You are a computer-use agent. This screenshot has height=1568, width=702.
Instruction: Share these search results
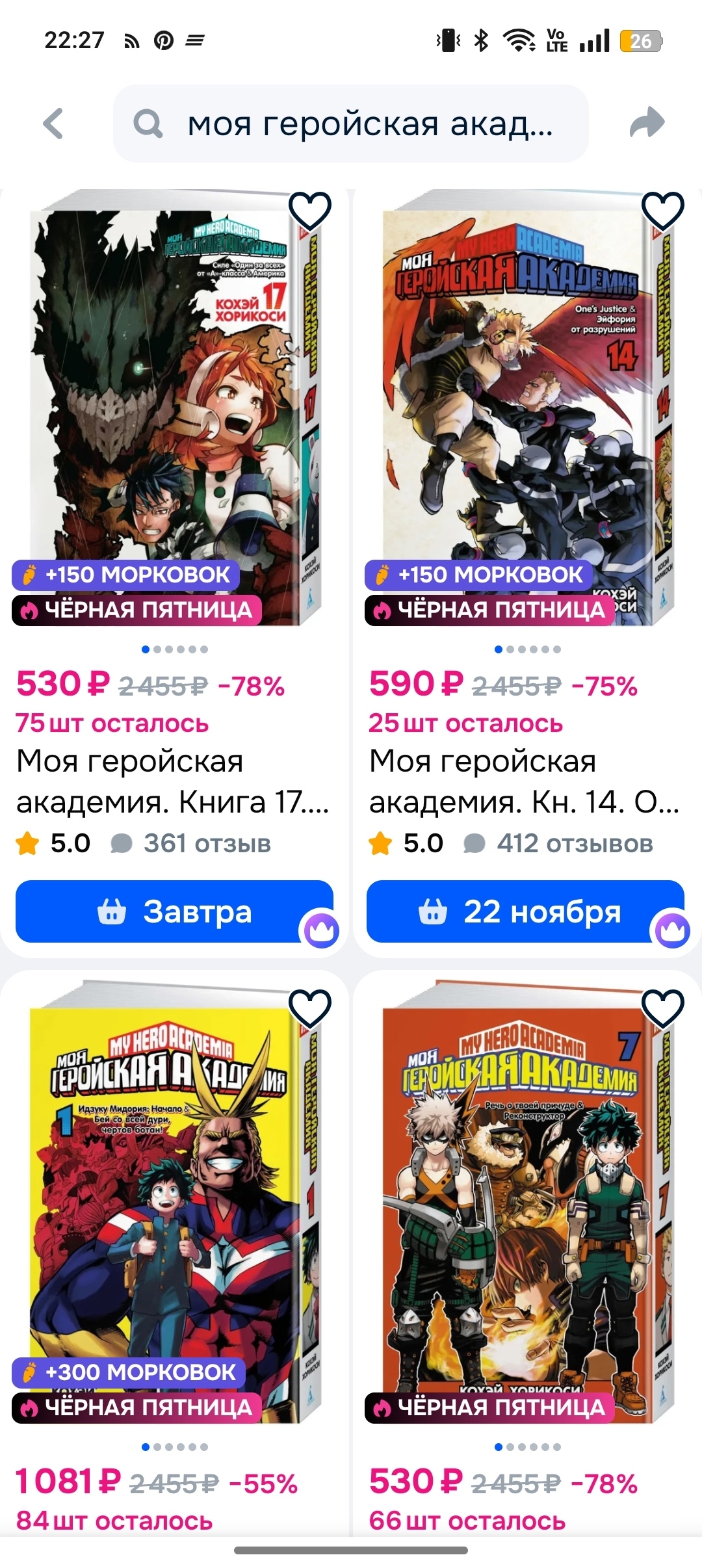point(647,123)
